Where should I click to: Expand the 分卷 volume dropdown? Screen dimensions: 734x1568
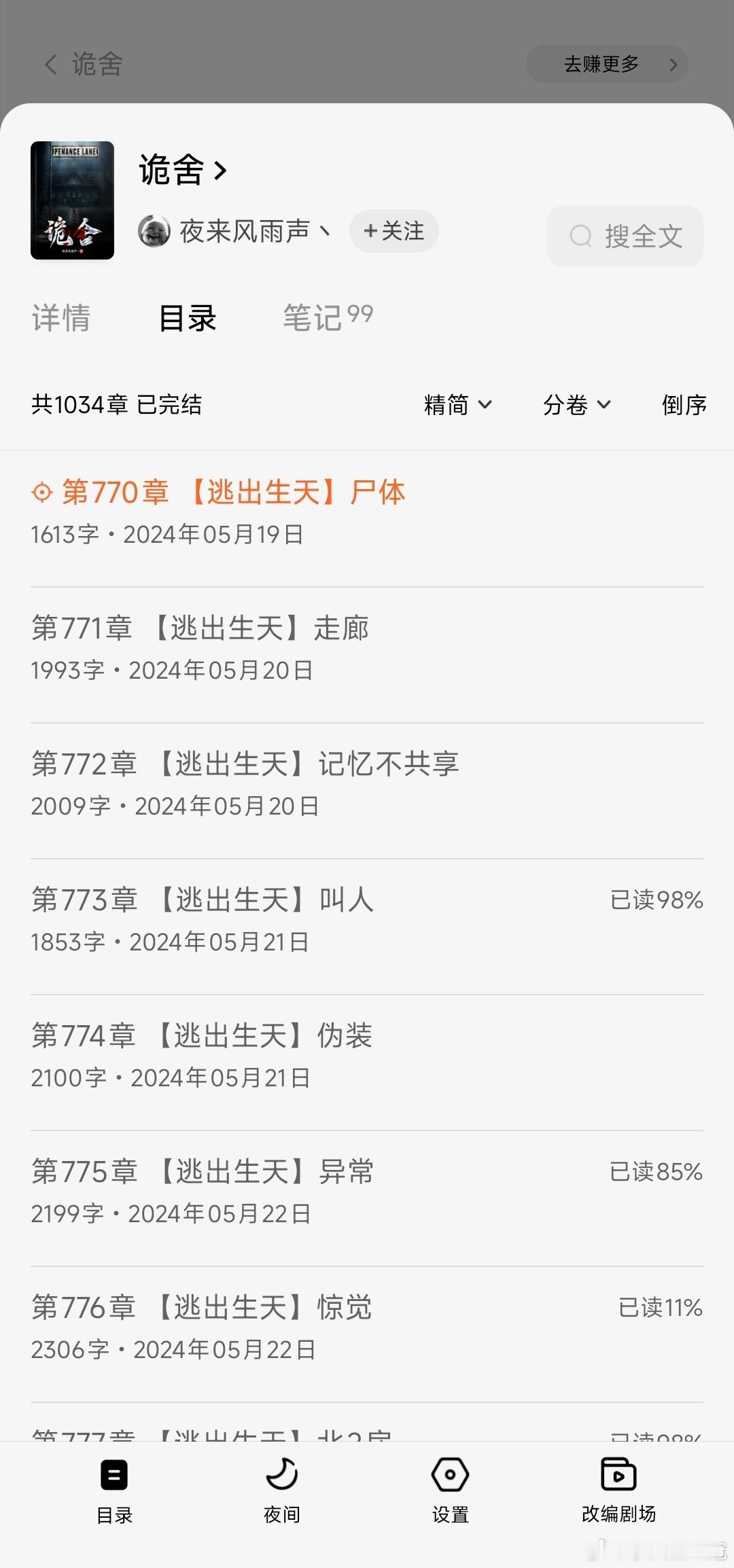577,405
